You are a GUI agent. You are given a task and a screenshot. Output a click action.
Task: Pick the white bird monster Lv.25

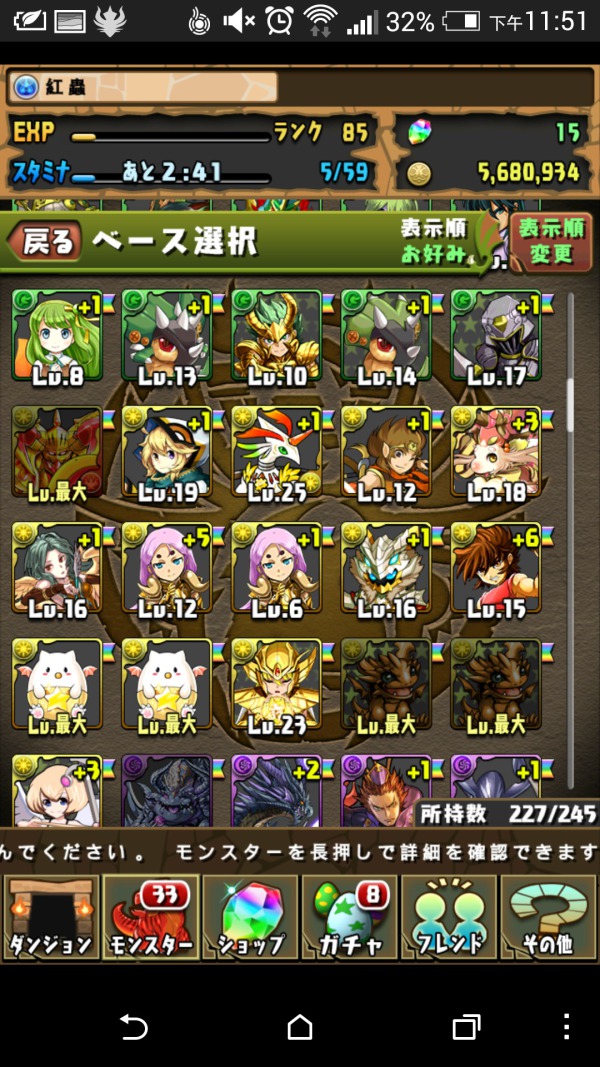[276, 452]
